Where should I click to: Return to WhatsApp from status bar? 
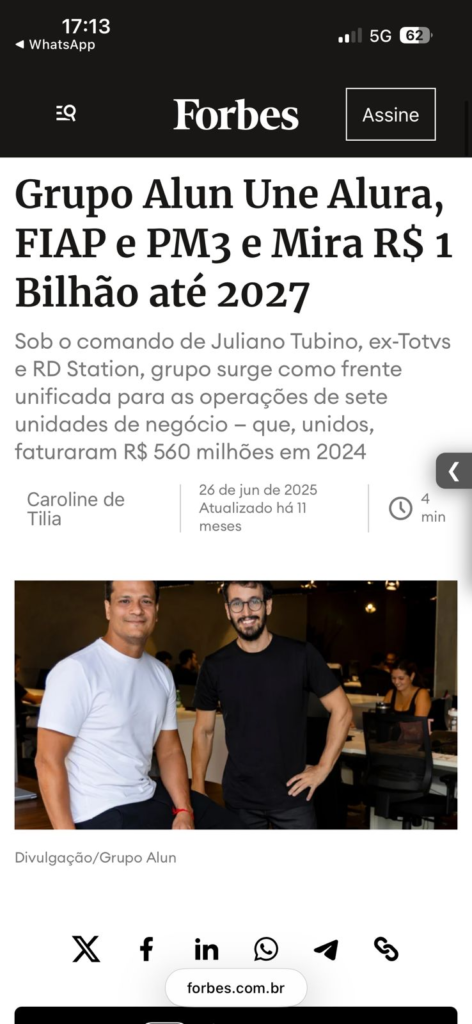[55, 44]
